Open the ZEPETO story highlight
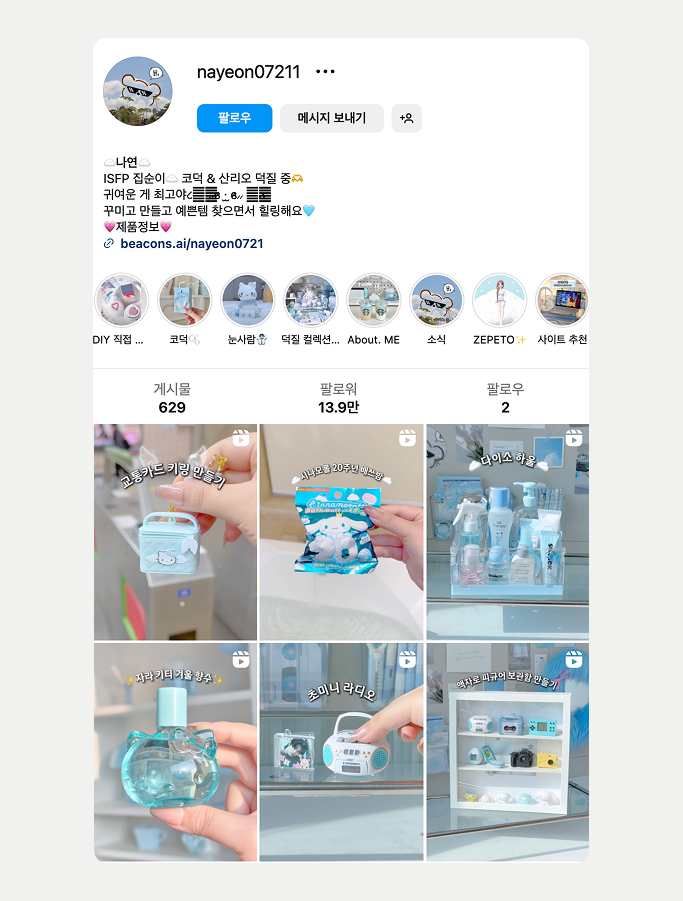The height and width of the screenshot is (901, 683). (499, 301)
